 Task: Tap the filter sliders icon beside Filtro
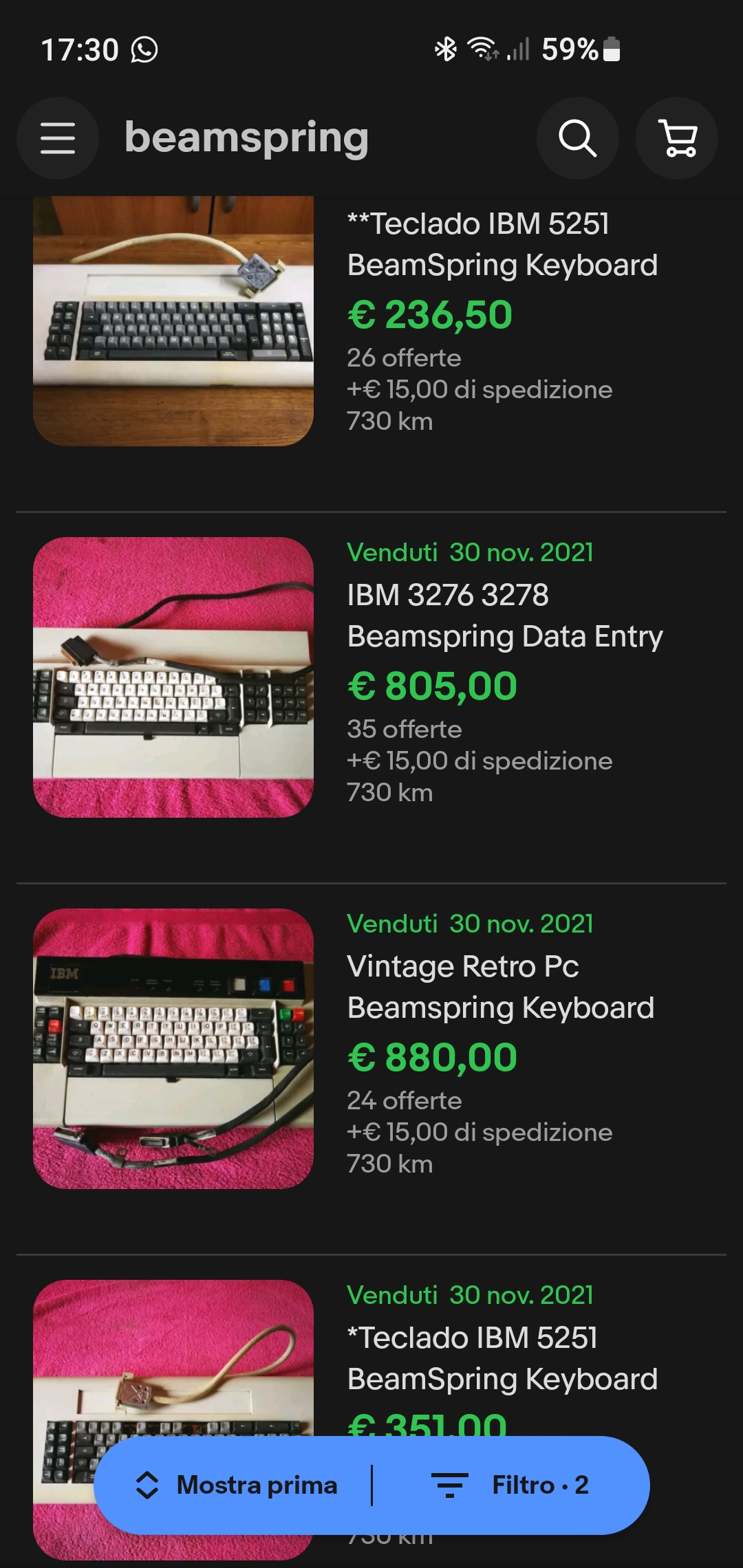pos(451,1485)
